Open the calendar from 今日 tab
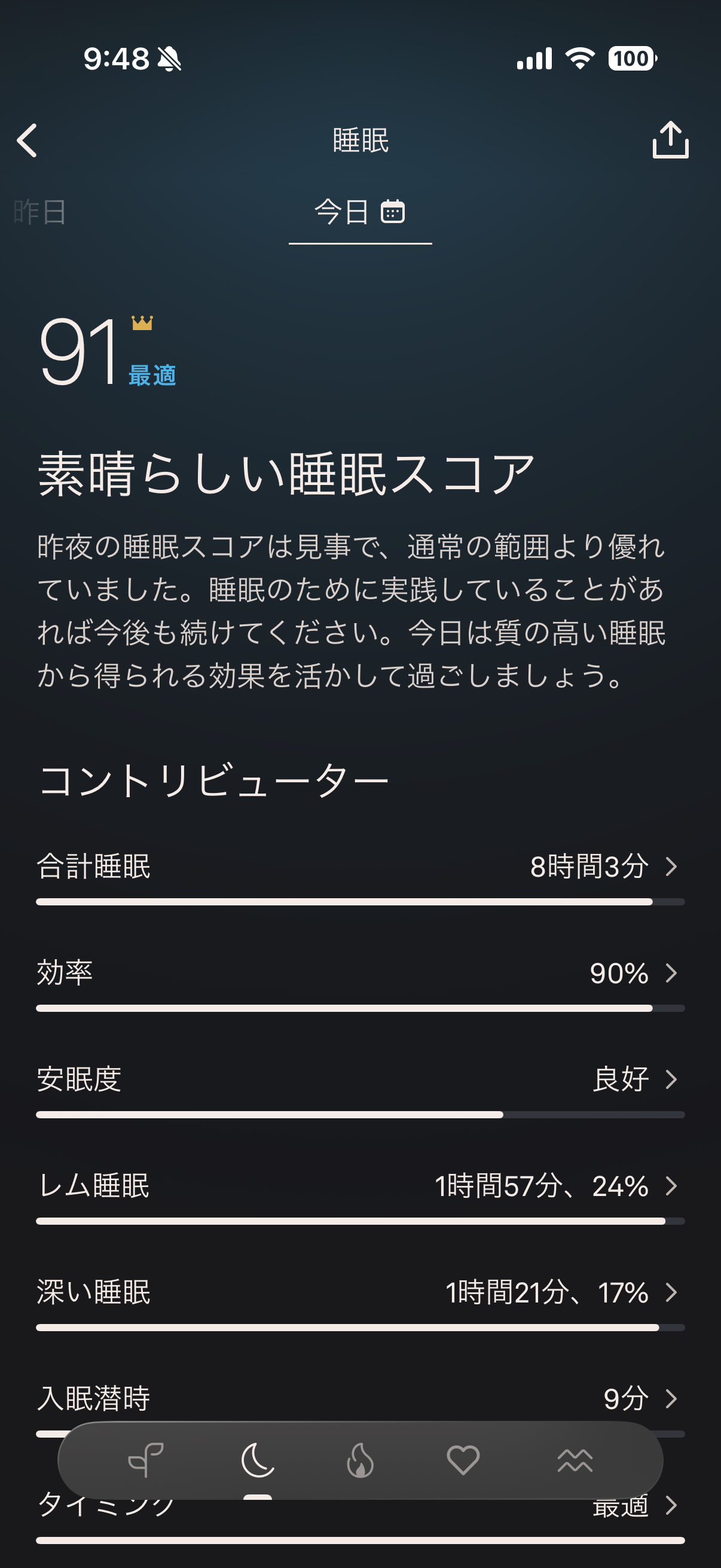Viewport: 721px width, 1568px height. [392, 212]
